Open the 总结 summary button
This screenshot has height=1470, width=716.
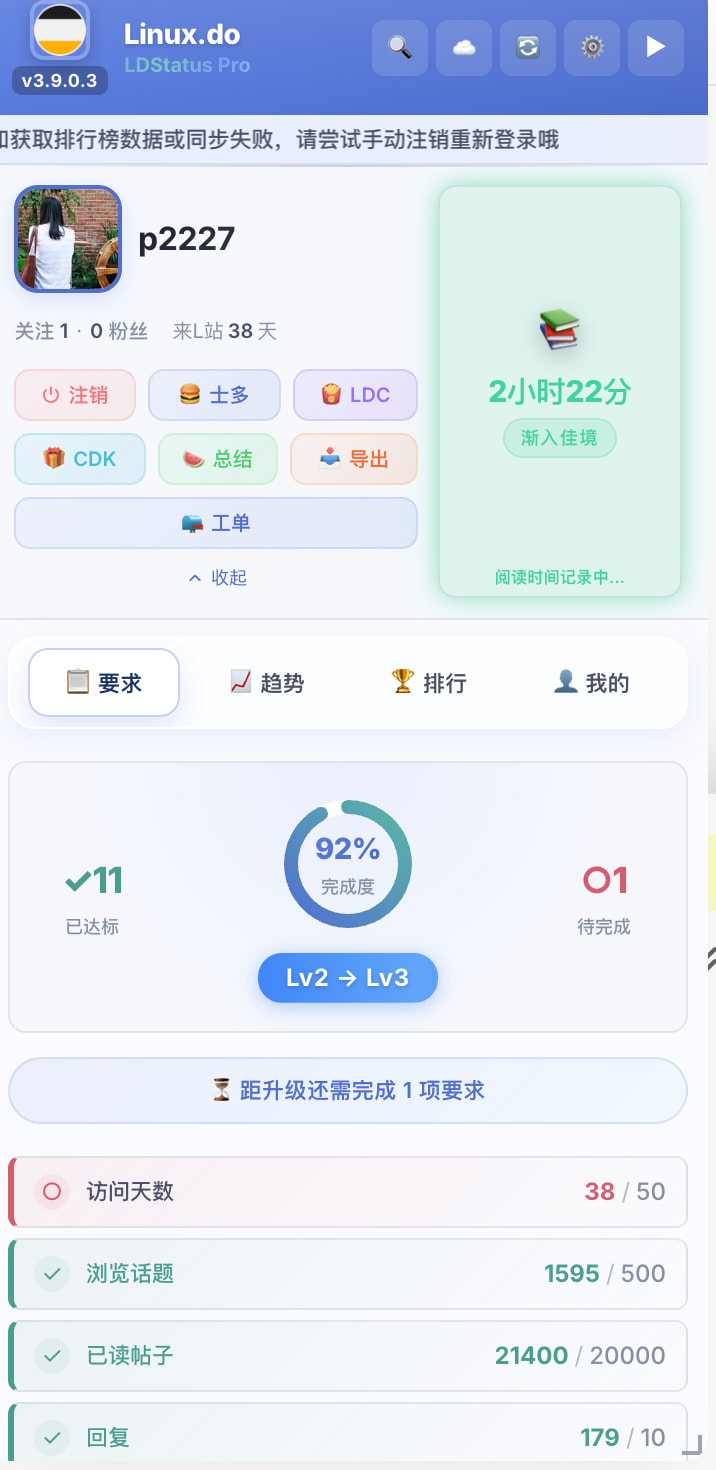coord(218,459)
